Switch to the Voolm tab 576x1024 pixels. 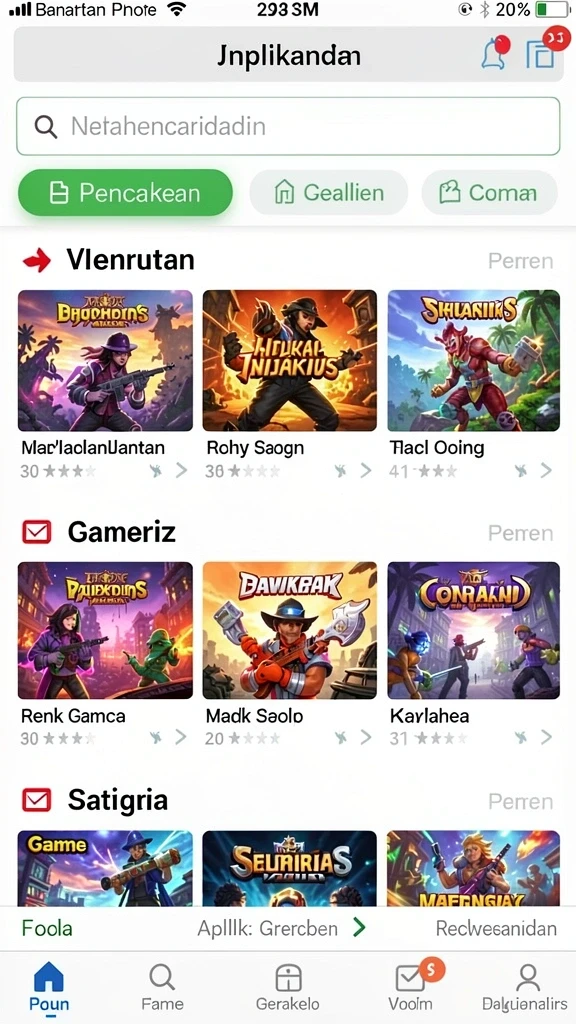pos(411,987)
